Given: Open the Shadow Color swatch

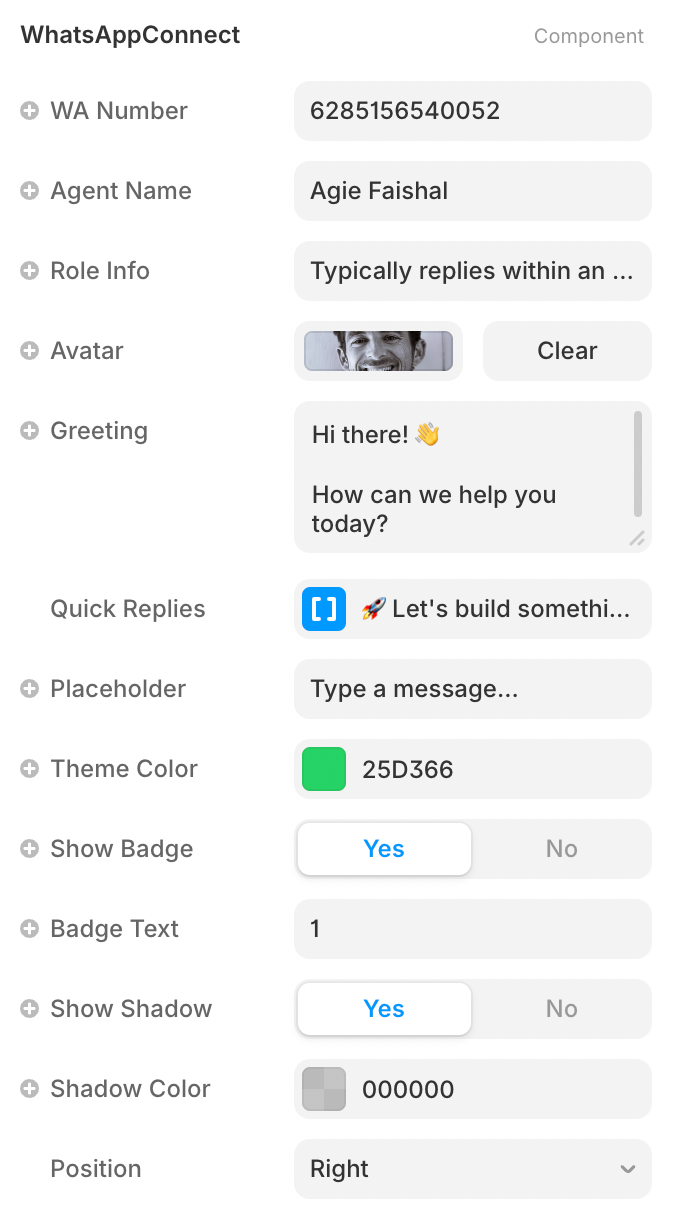Looking at the screenshot, I should pos(324,1089).
